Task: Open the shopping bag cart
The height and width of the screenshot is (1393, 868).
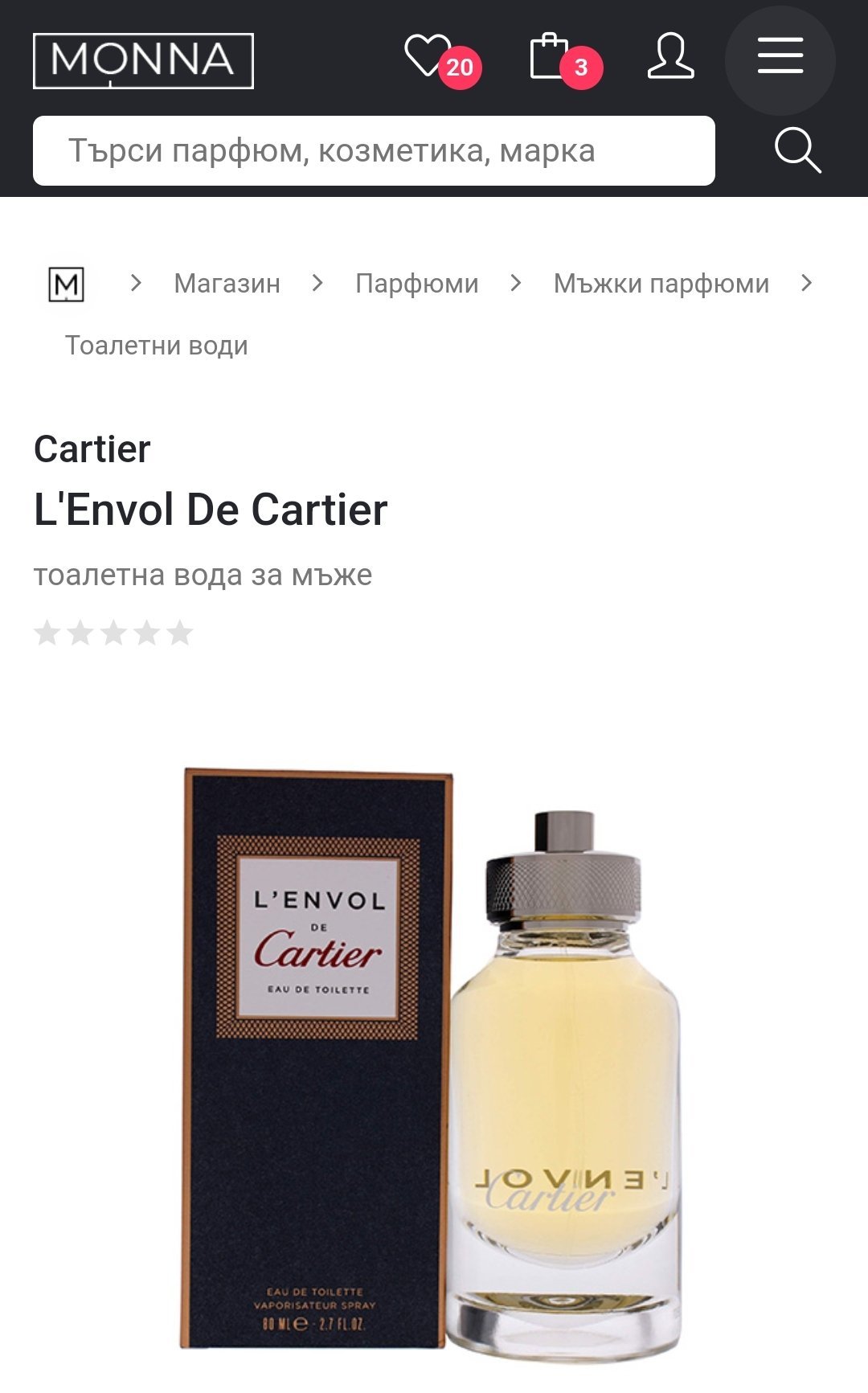Action: click(550, 56)
